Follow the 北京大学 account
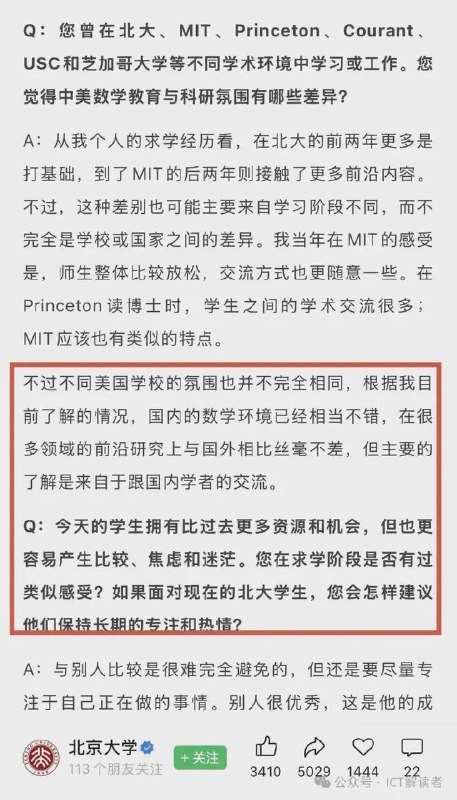The image size is (457, 800). point(200,758)
